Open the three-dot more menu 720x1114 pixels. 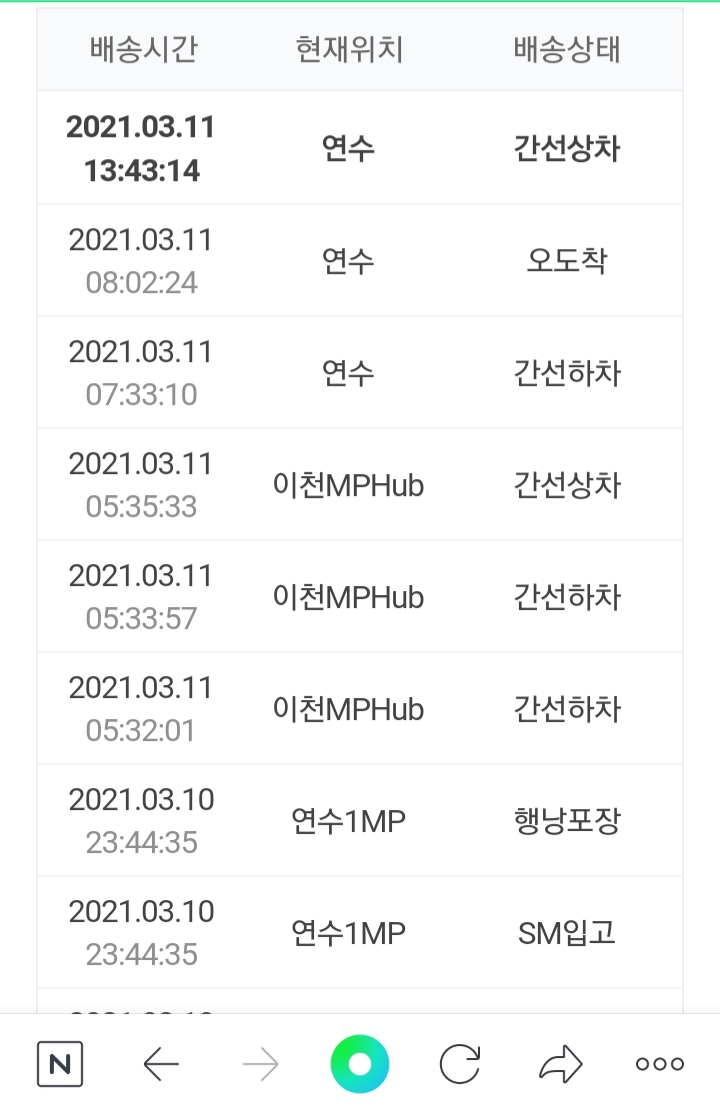tap(660, 1064)
